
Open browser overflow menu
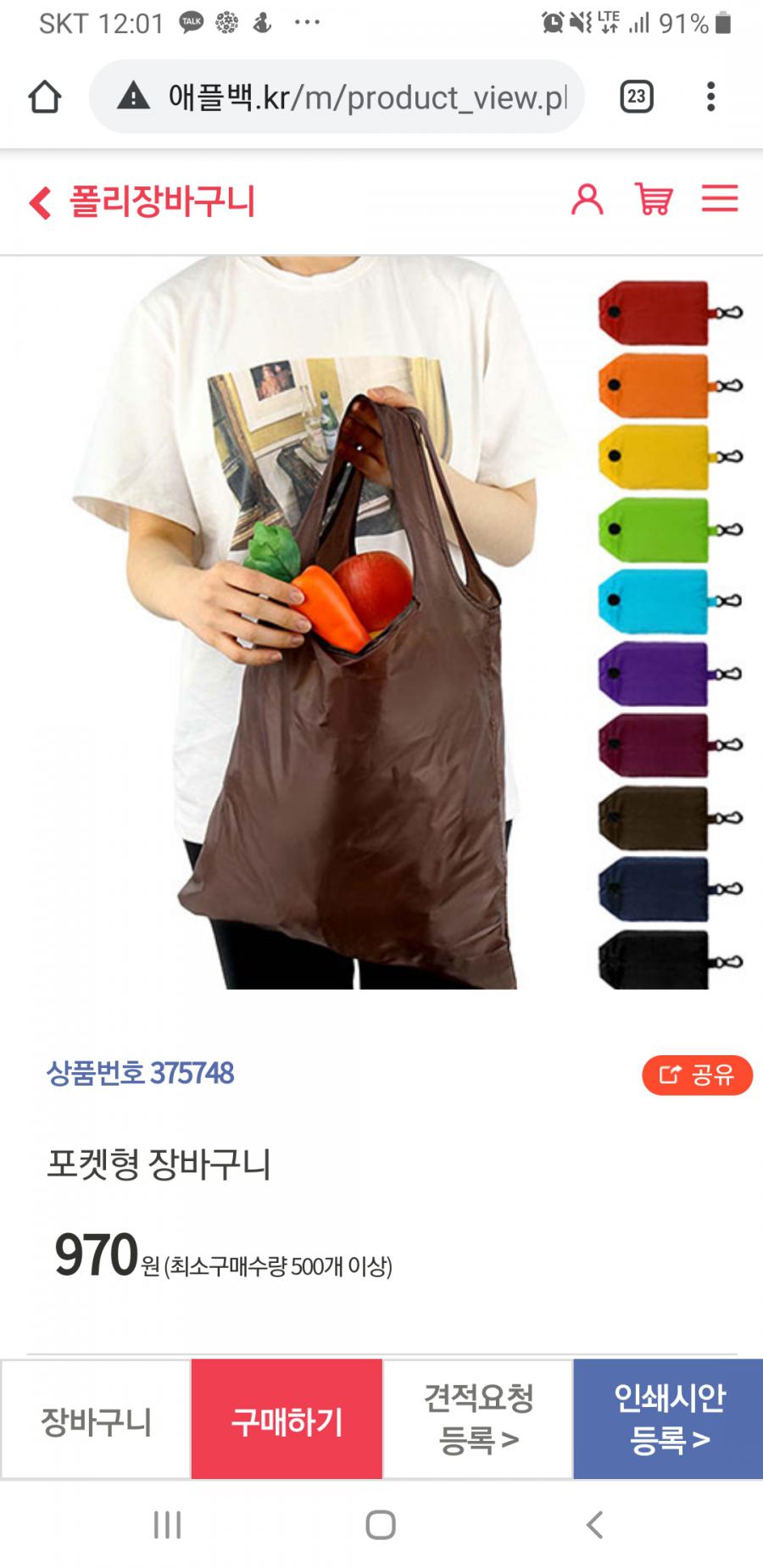(710, 97)
